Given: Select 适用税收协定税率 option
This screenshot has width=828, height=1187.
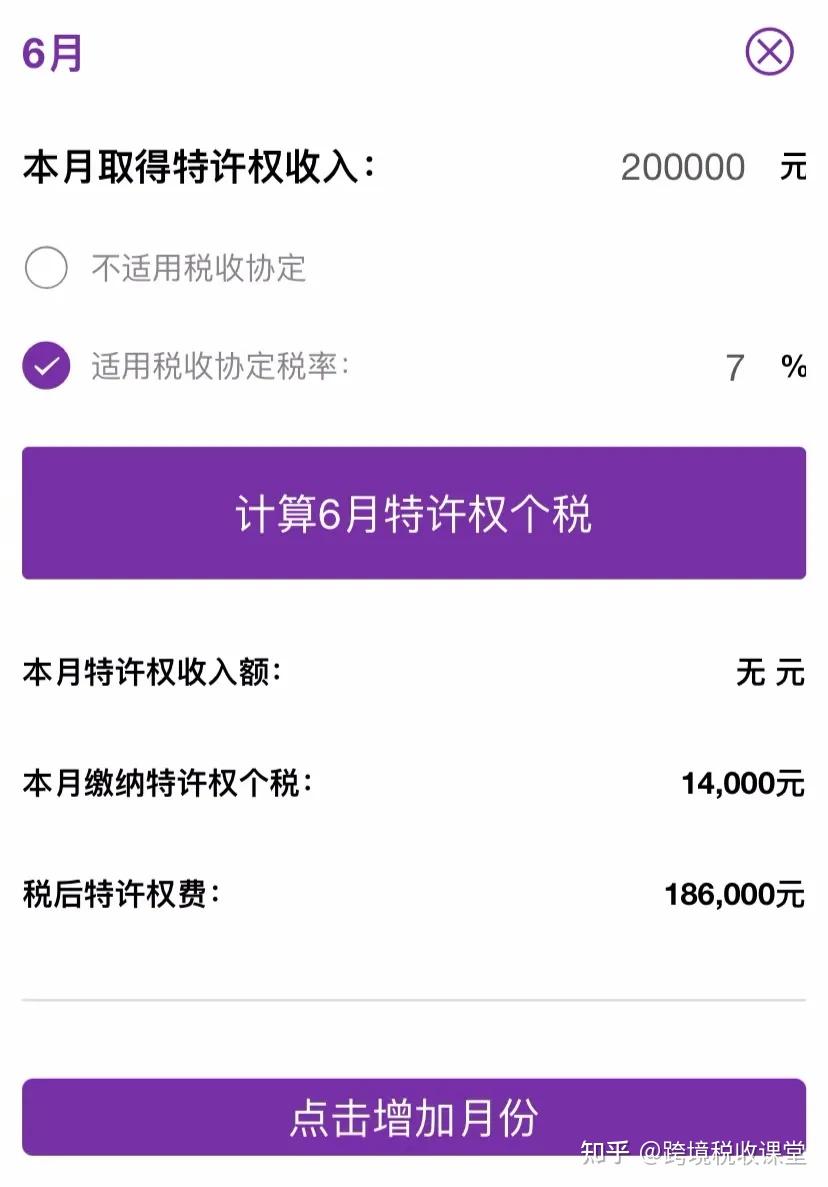Looking at the screenshot, I should coord(46,366).
